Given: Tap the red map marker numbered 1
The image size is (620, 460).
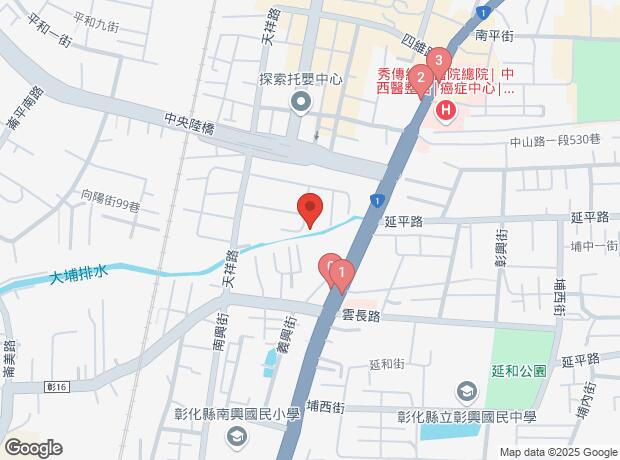Looking at the screenshot, I should 342,273.
